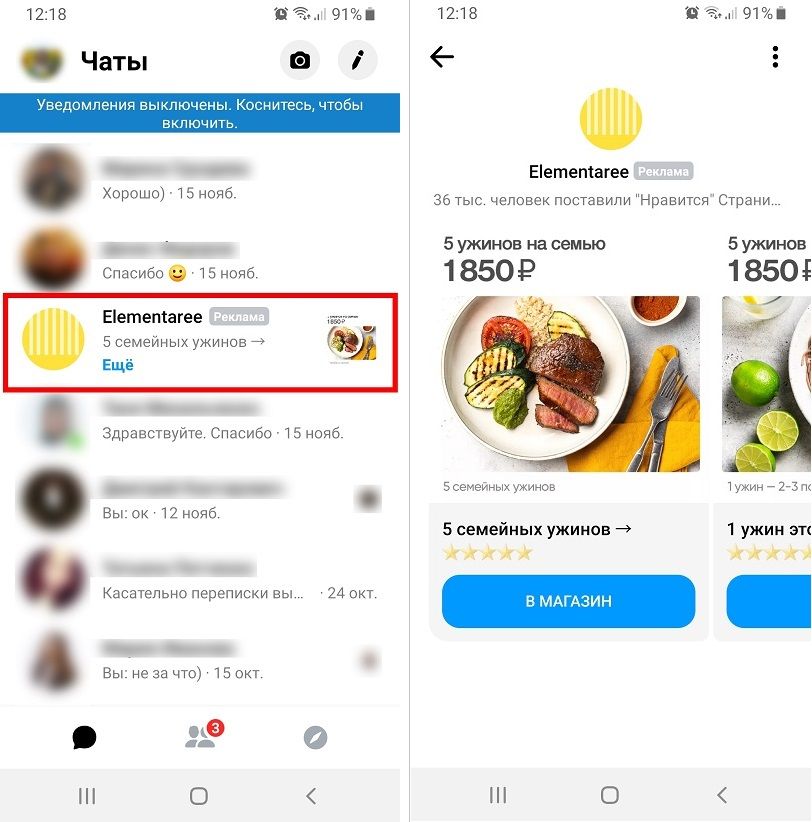Tap the "В МАГАЗИН" button

pyautogui.click(x=568, y=601)
